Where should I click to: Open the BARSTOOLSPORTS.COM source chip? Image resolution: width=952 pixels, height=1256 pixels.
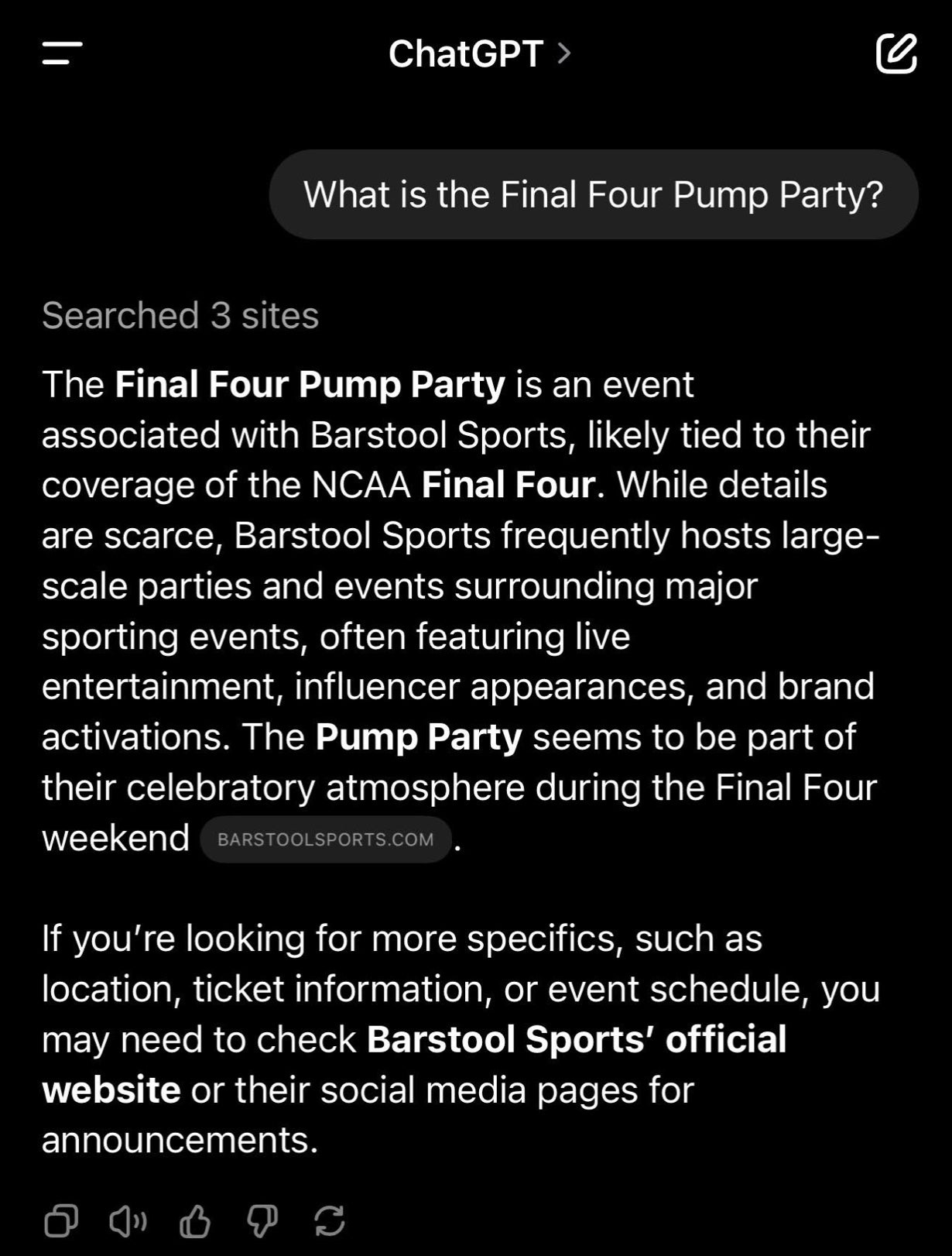tap(326, 839)
